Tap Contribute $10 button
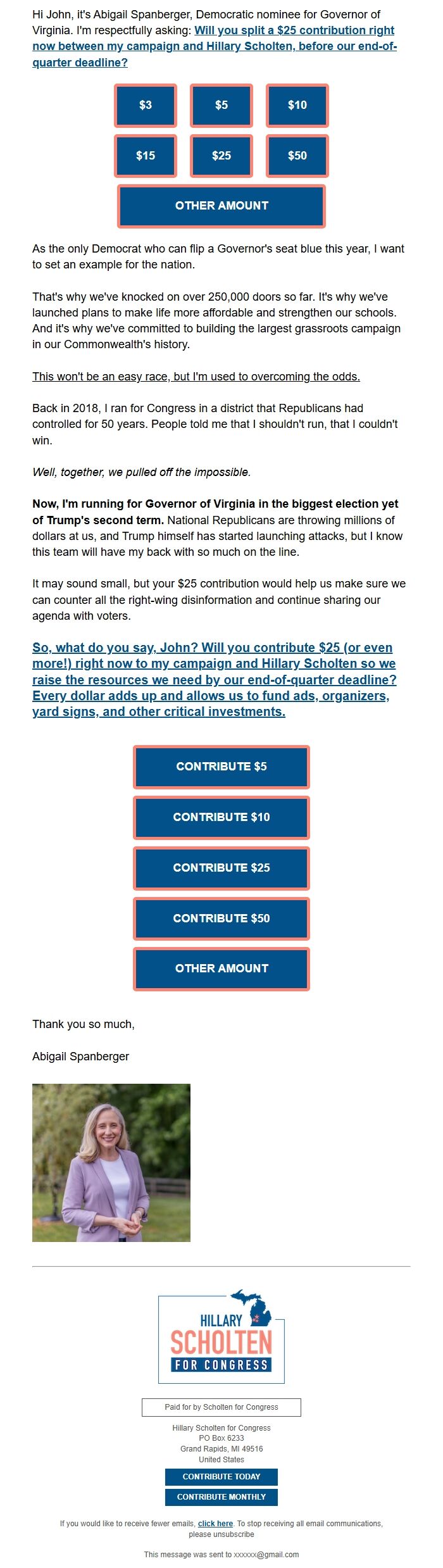443x1568 pixels. 221,817
